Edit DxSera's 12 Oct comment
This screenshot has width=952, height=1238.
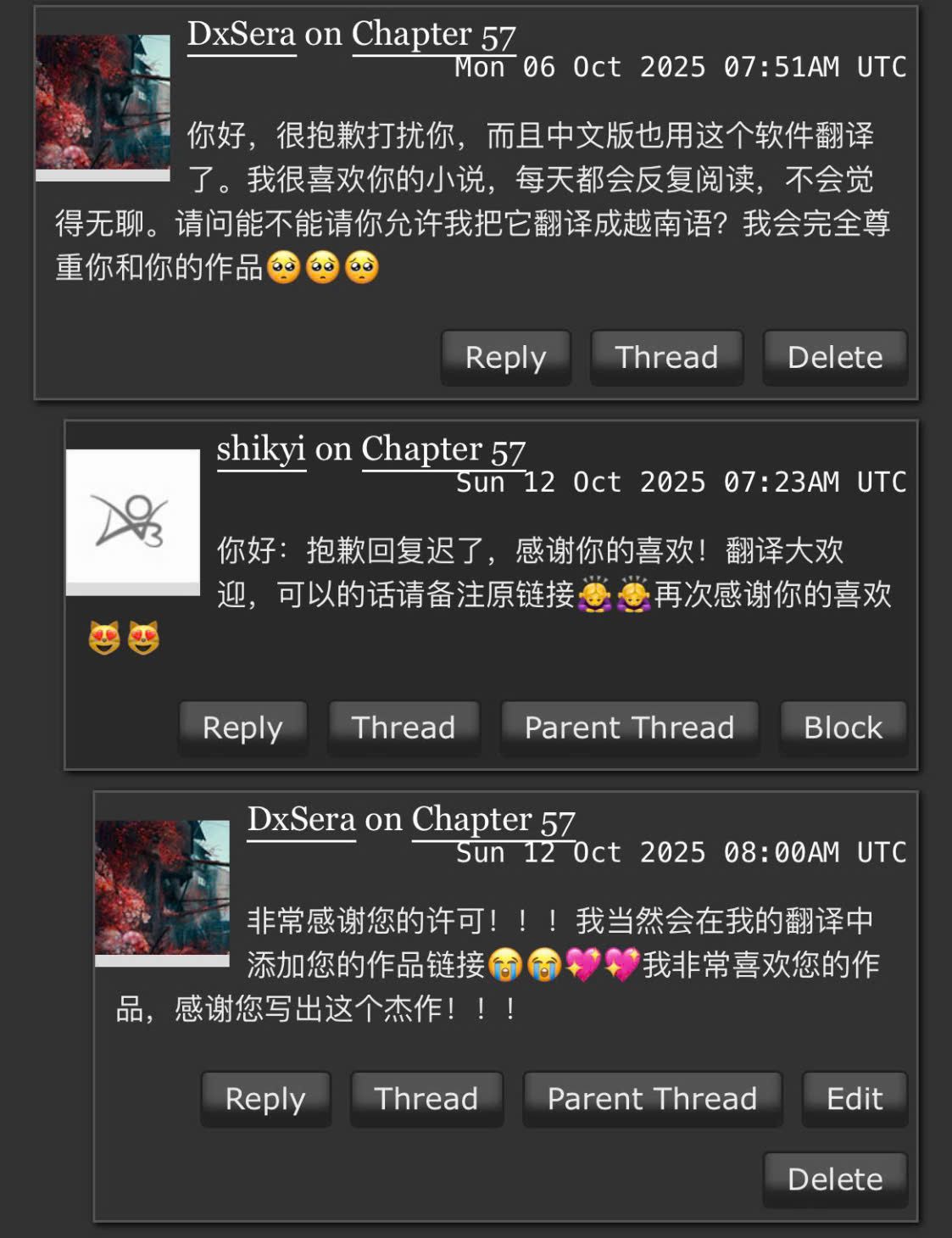coord(855,1098)
